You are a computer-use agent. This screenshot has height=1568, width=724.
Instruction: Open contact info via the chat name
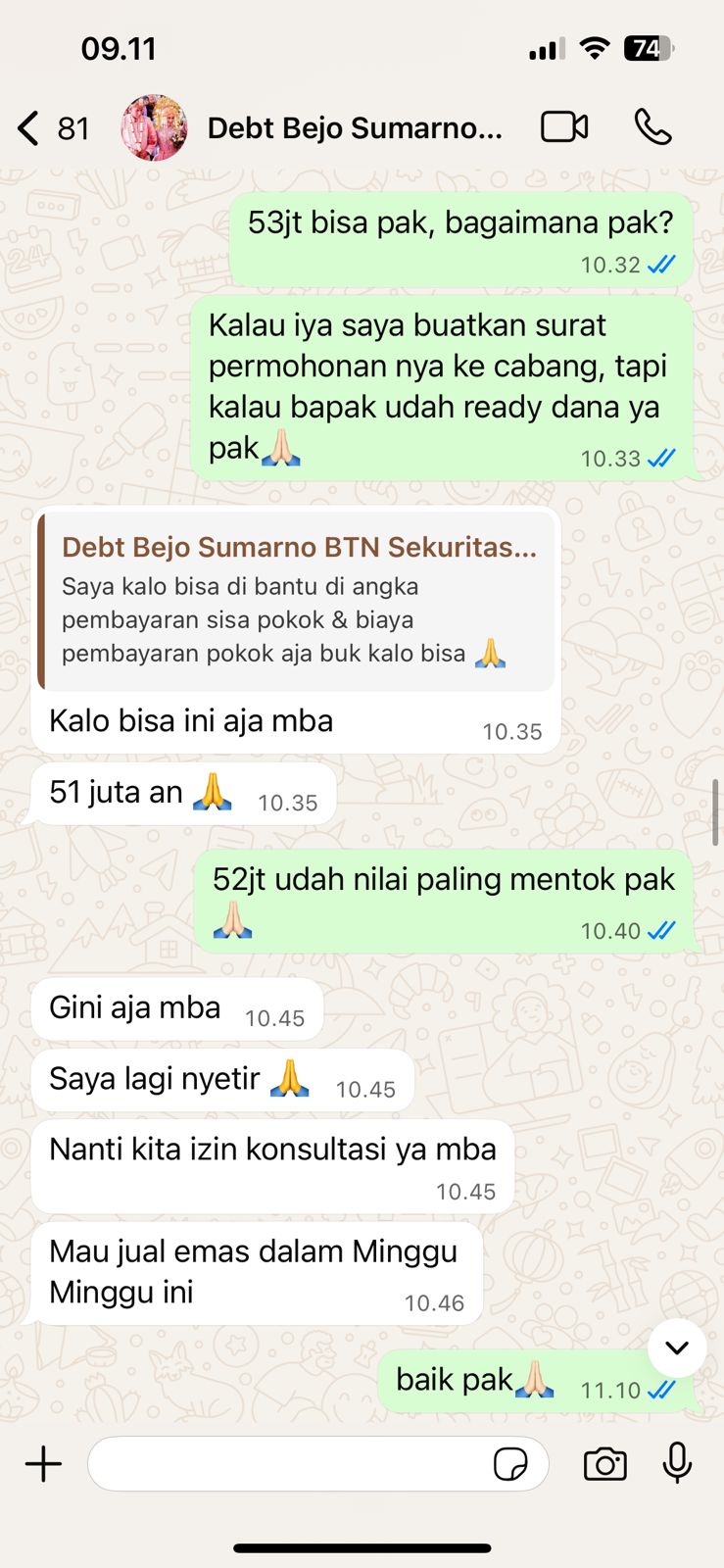[356, 126]
